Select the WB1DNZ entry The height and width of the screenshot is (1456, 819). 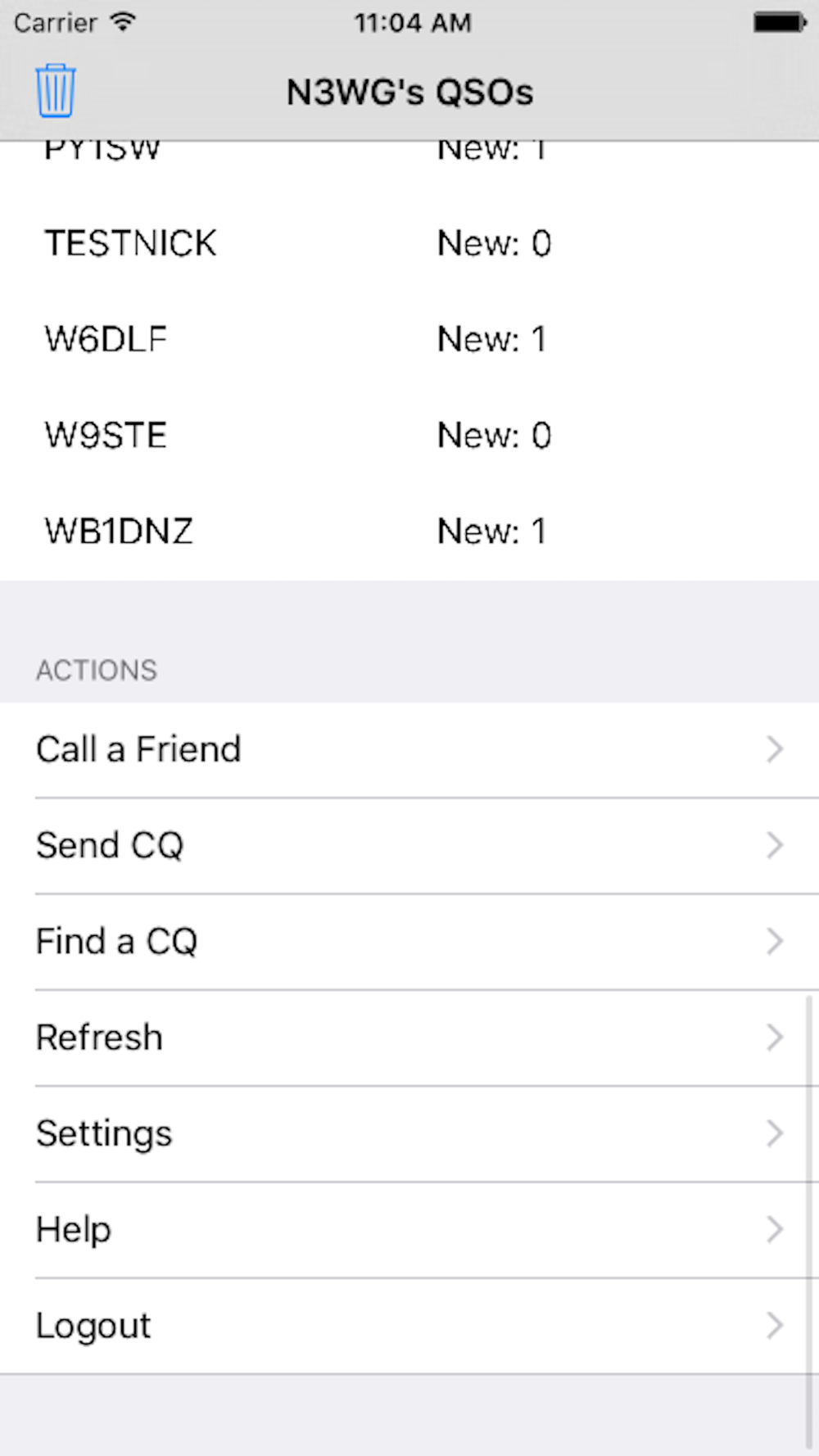(409, 531)
